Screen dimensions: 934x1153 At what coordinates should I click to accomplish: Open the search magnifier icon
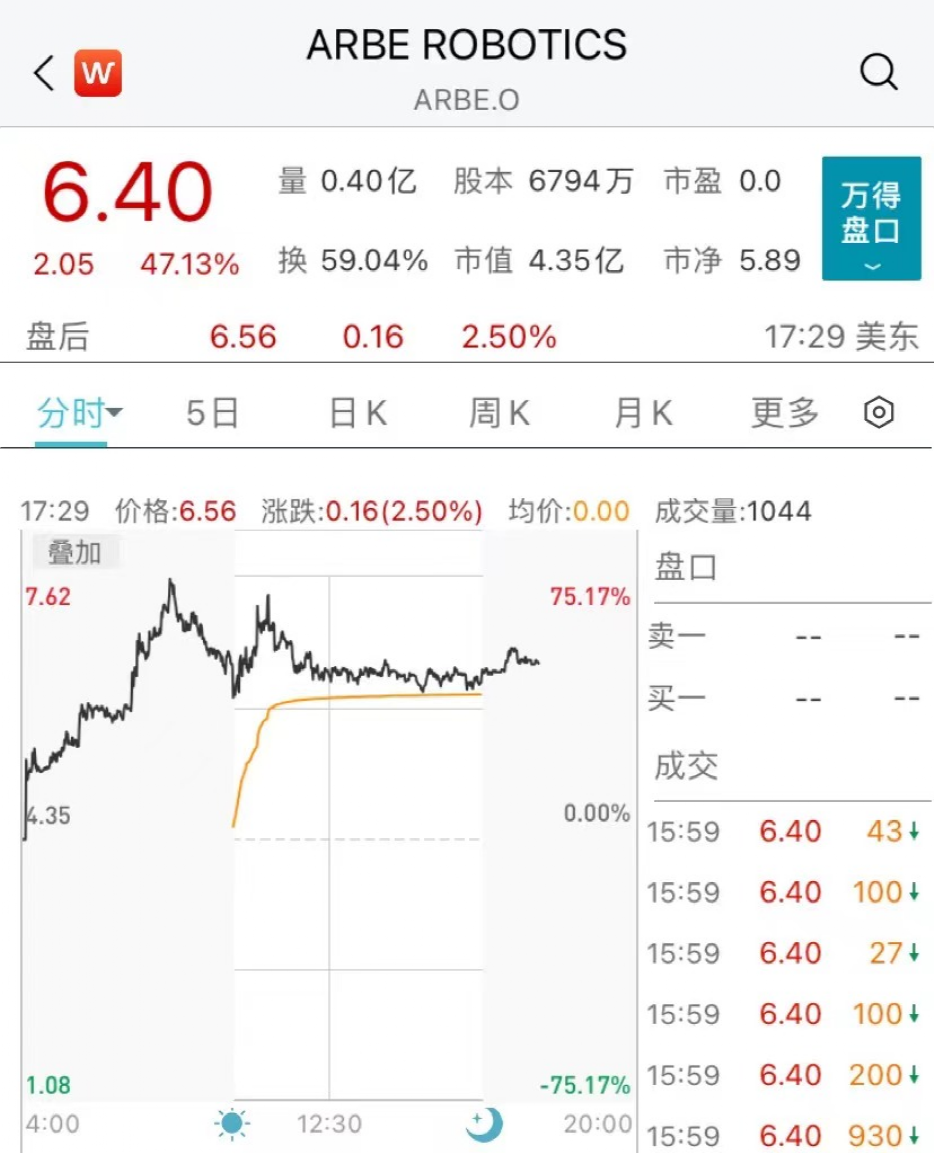tap(878, 72)
